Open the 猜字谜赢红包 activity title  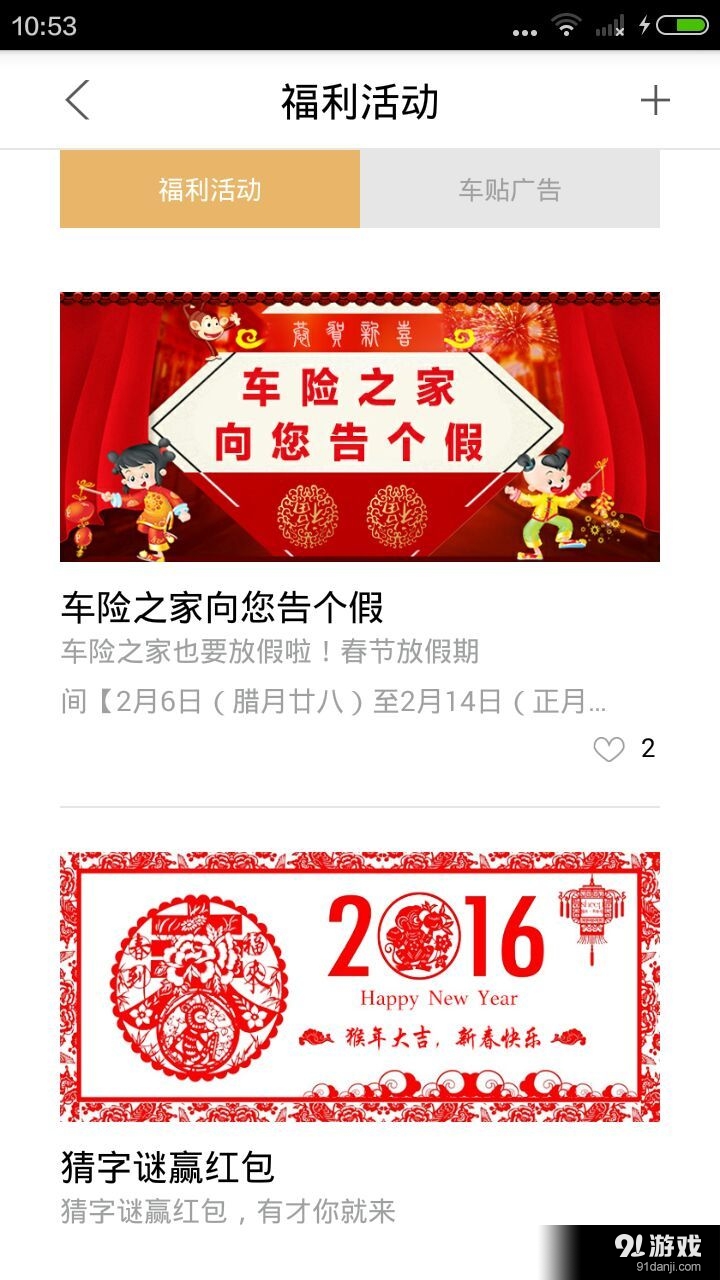pos(167,1167)
